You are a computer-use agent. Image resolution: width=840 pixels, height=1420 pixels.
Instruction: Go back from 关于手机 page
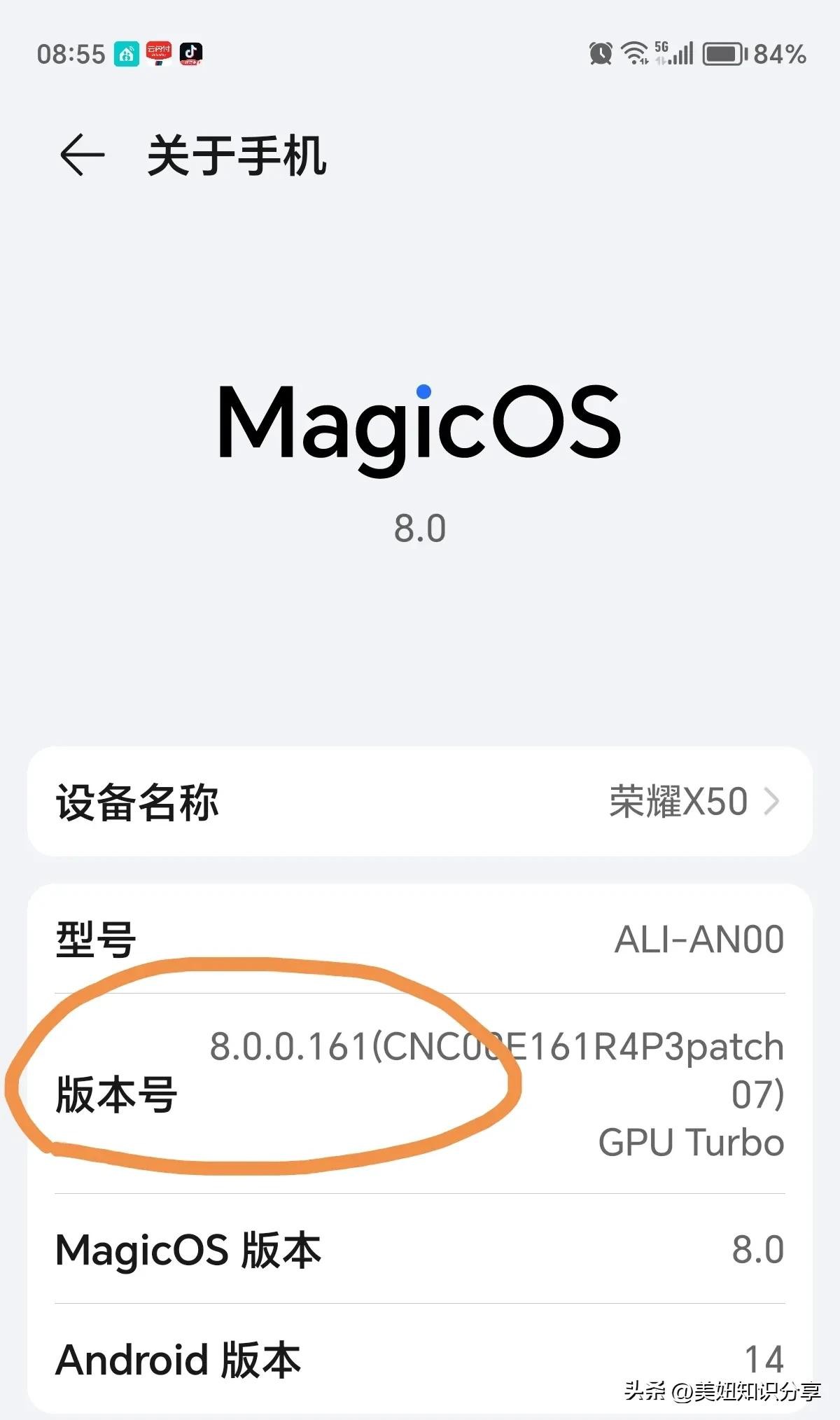tap(82, 155)
